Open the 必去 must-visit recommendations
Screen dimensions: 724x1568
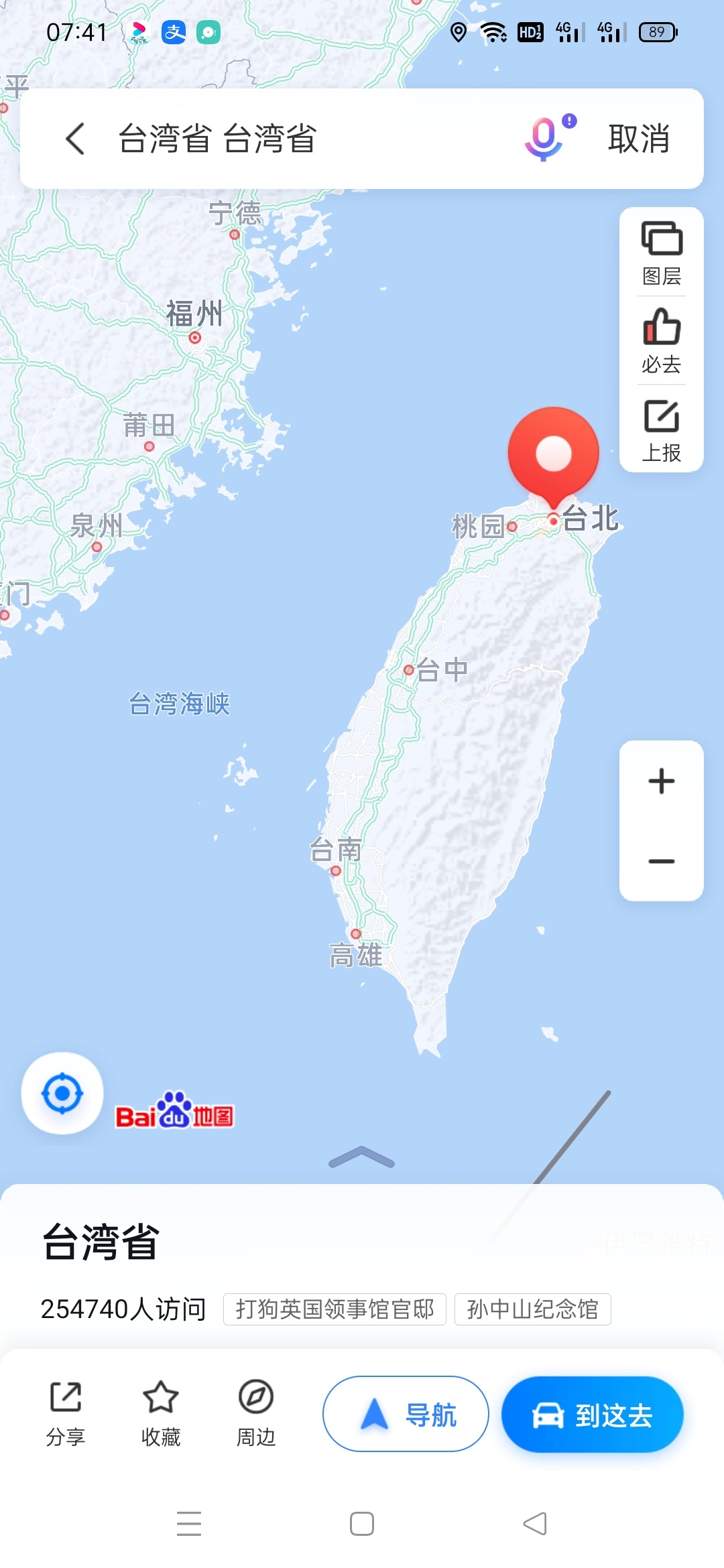tap(662, 340)
